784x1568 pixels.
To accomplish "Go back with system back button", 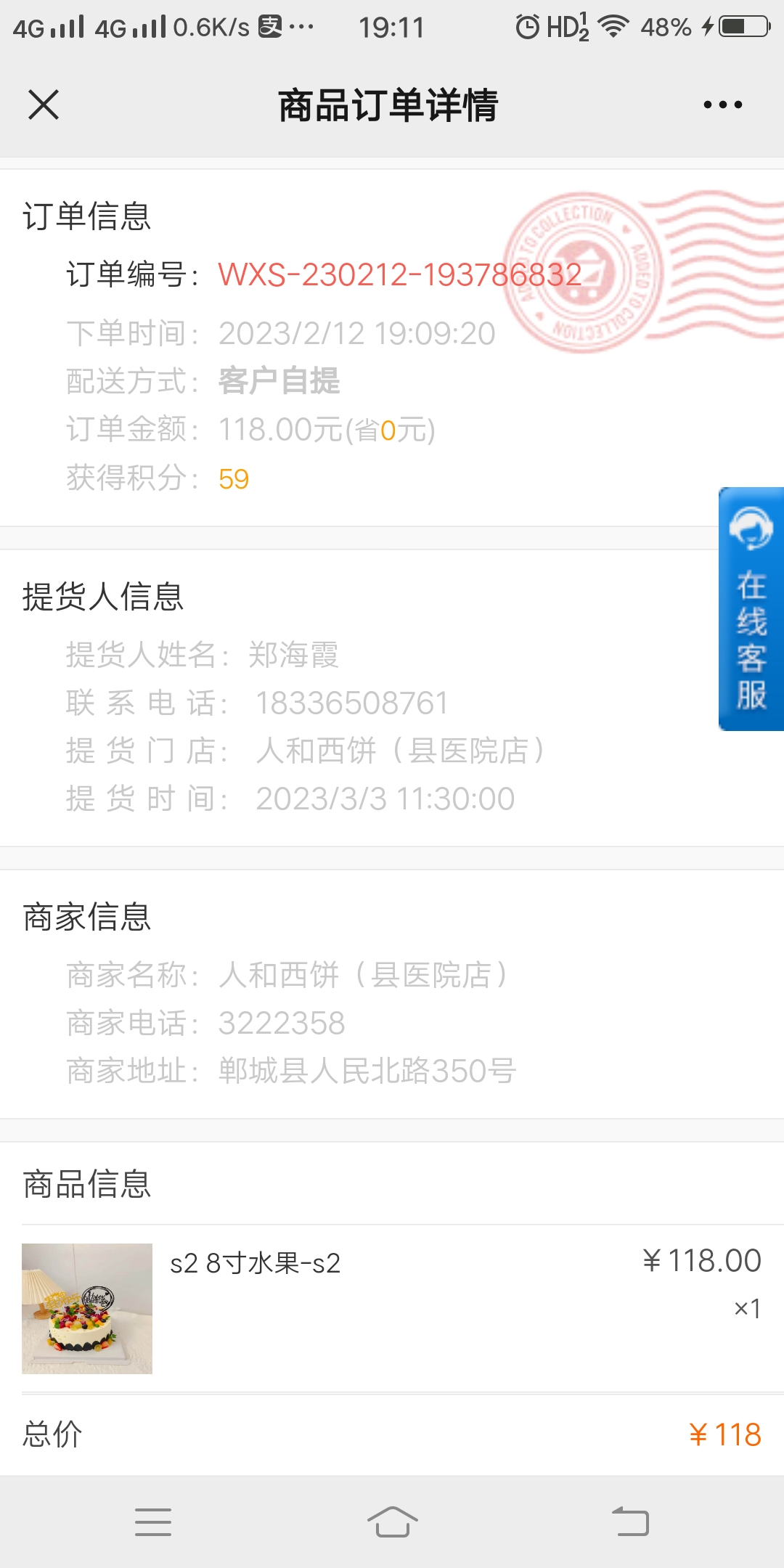I will coord(630,1522).
